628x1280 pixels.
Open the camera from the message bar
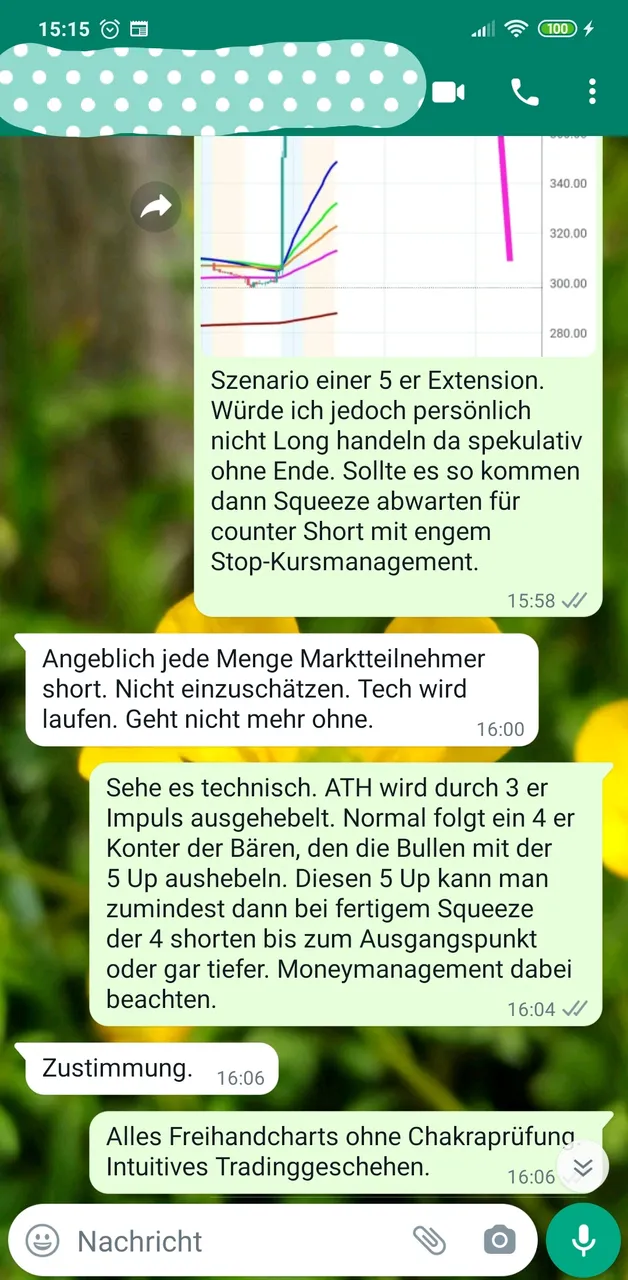[x=498, y=1241]
